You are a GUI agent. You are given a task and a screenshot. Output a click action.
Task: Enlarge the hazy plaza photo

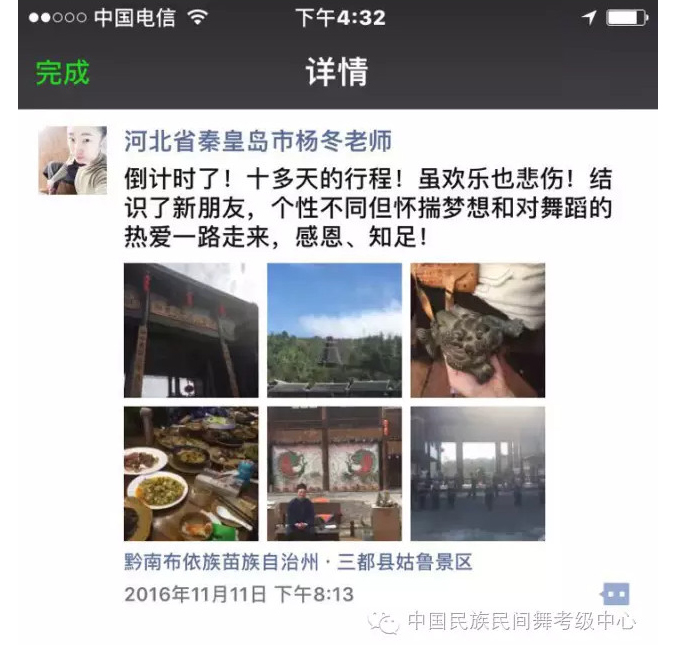478,473
